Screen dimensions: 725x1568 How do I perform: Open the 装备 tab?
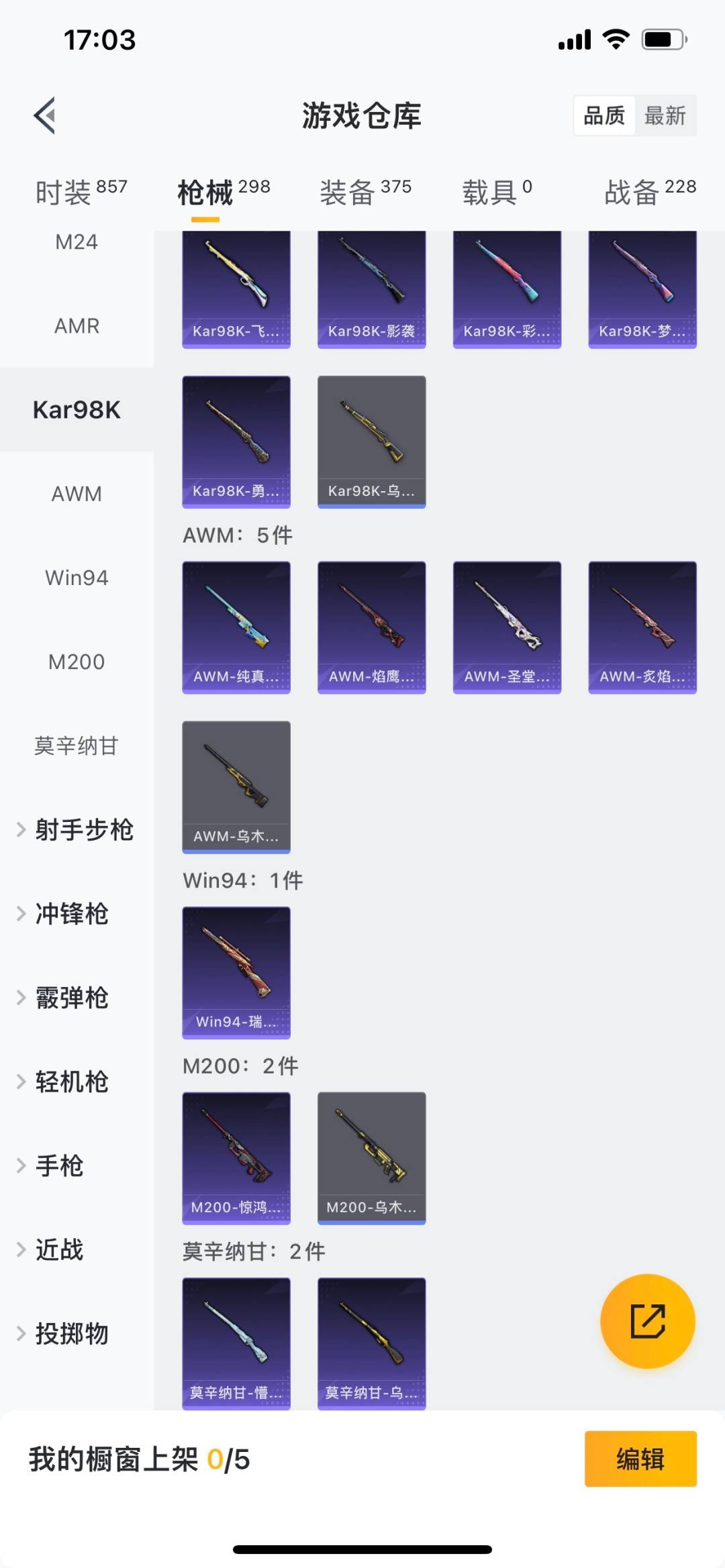pos(365,193)
